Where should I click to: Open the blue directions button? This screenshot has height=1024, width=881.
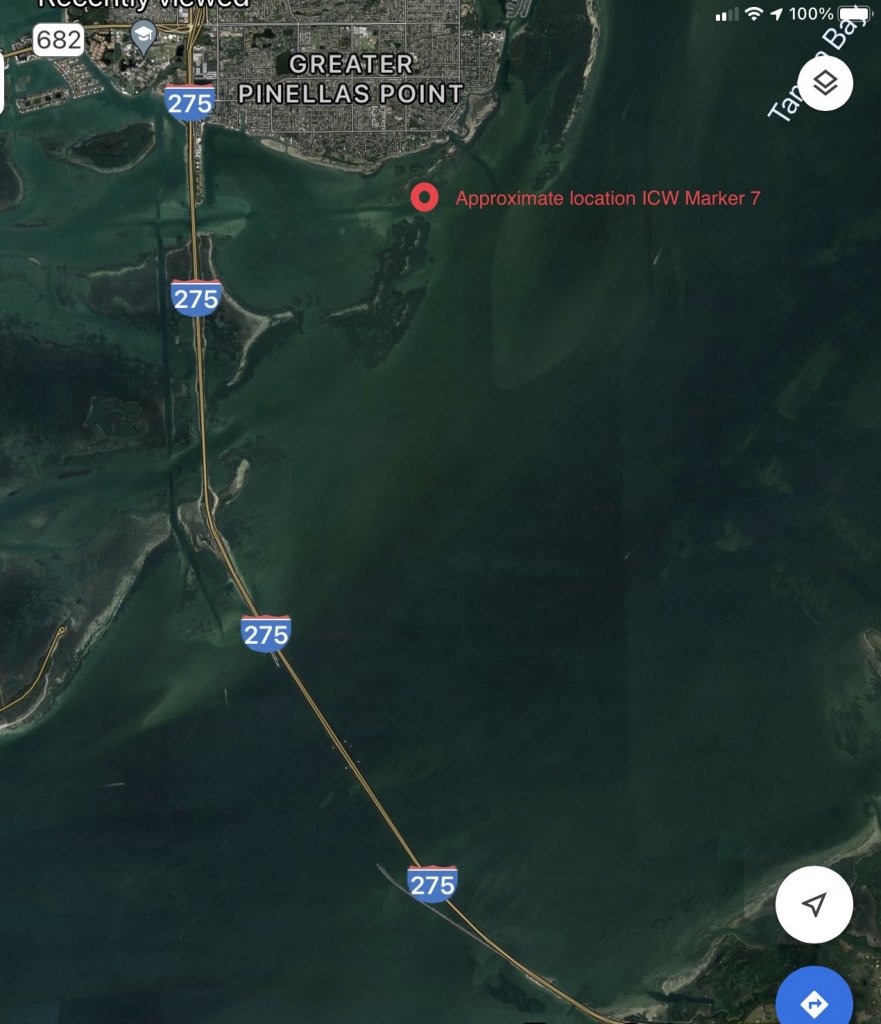(x=815, y=1001)
